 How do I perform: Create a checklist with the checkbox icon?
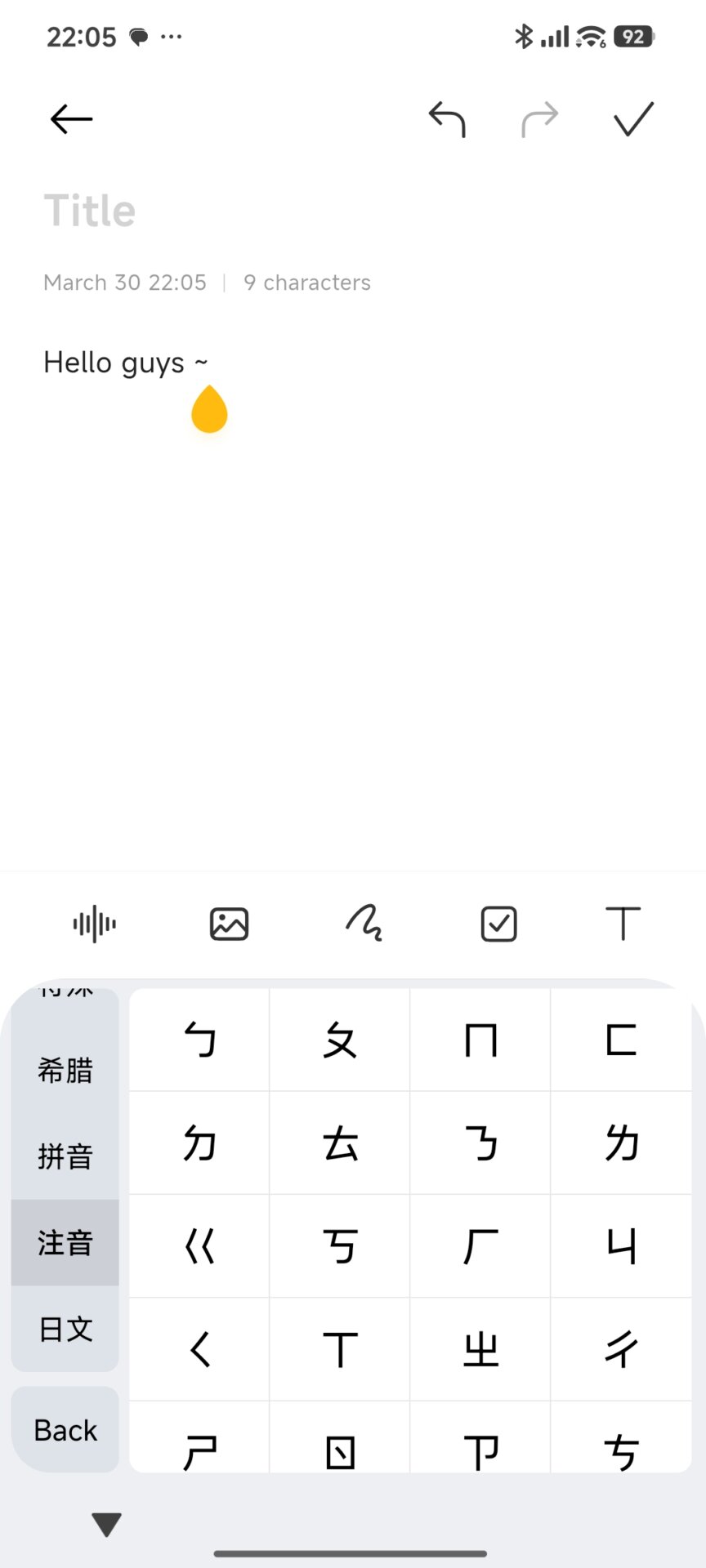click(498, 924)
